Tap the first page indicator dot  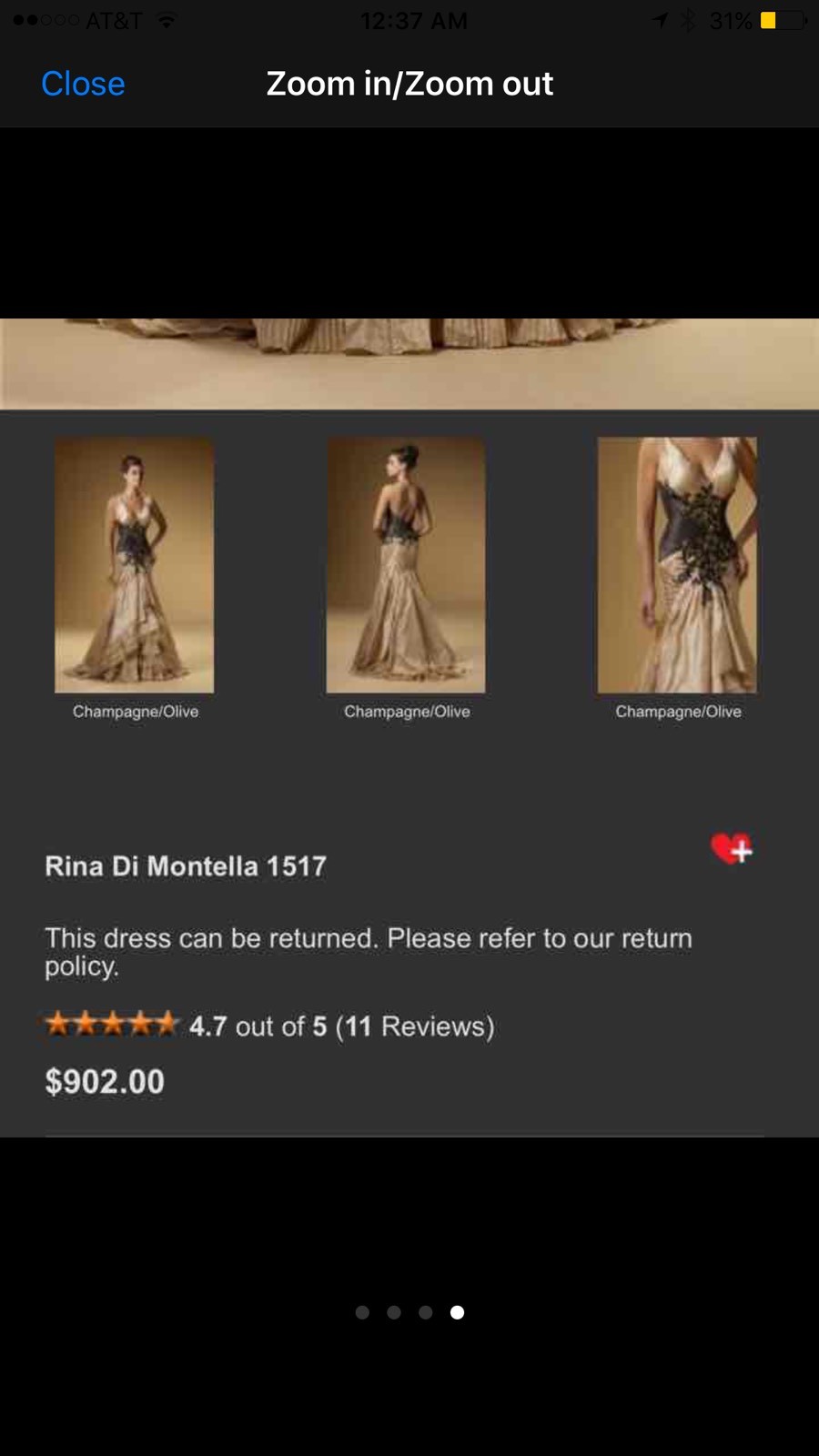(x=362, y=1312)
